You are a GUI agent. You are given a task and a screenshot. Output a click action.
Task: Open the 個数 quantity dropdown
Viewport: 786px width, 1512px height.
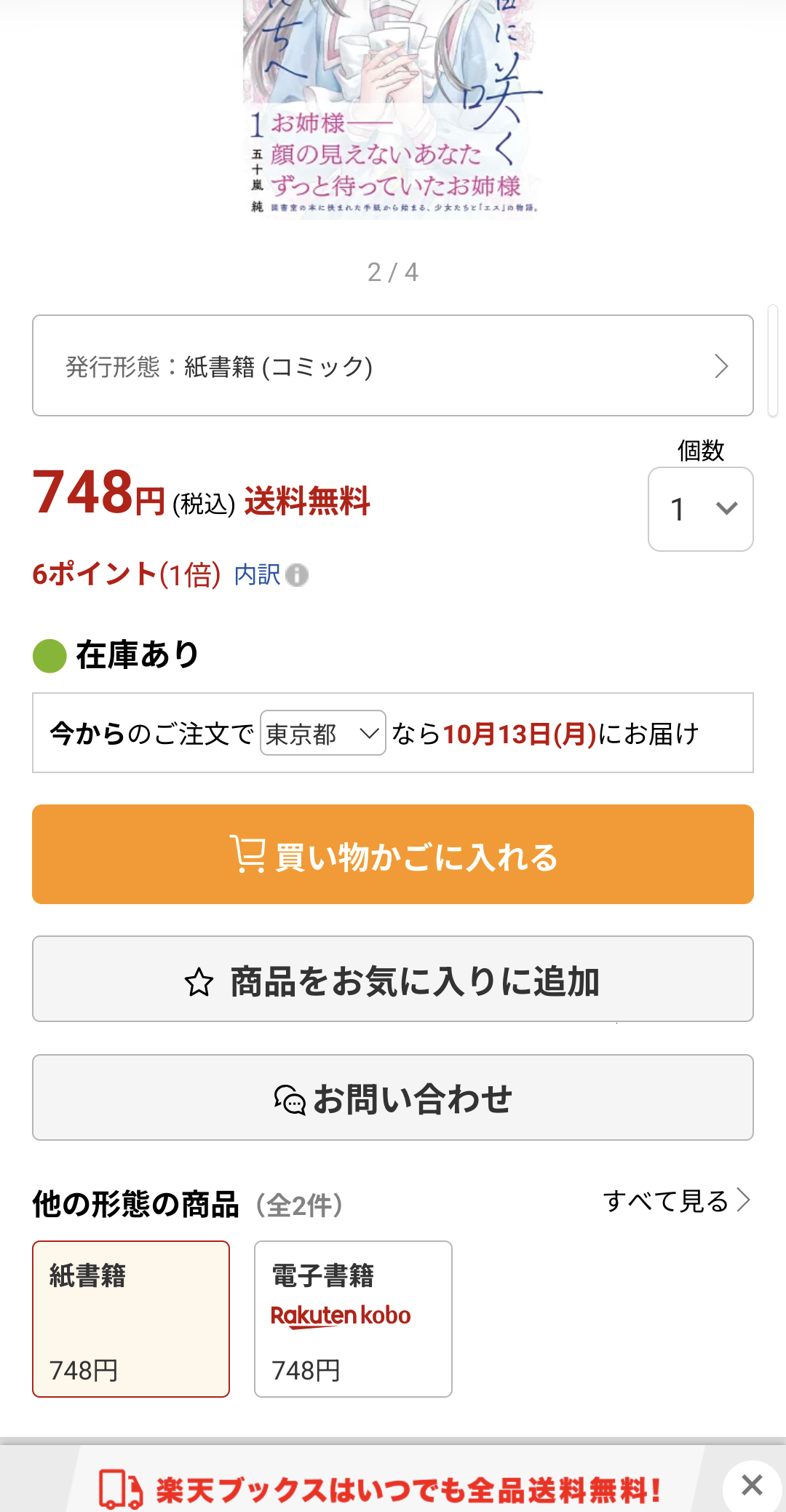[700, 509]
